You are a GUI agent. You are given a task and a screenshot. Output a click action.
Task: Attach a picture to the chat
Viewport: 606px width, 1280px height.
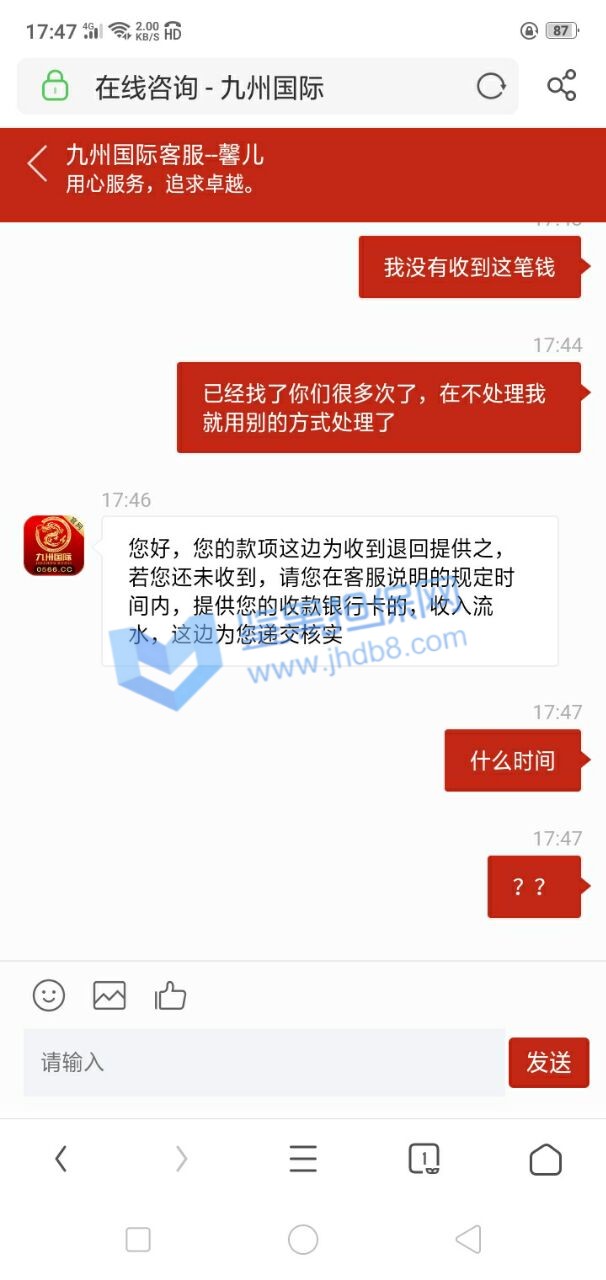[x=109, y=995]
